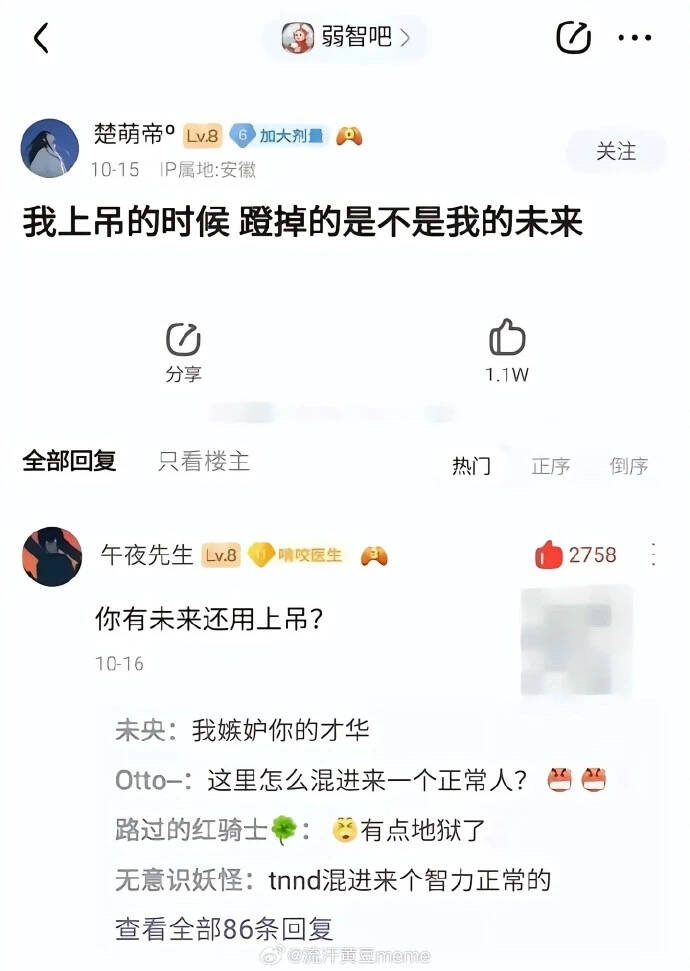Open more options on 午夜先生's reply

[653, 555]
